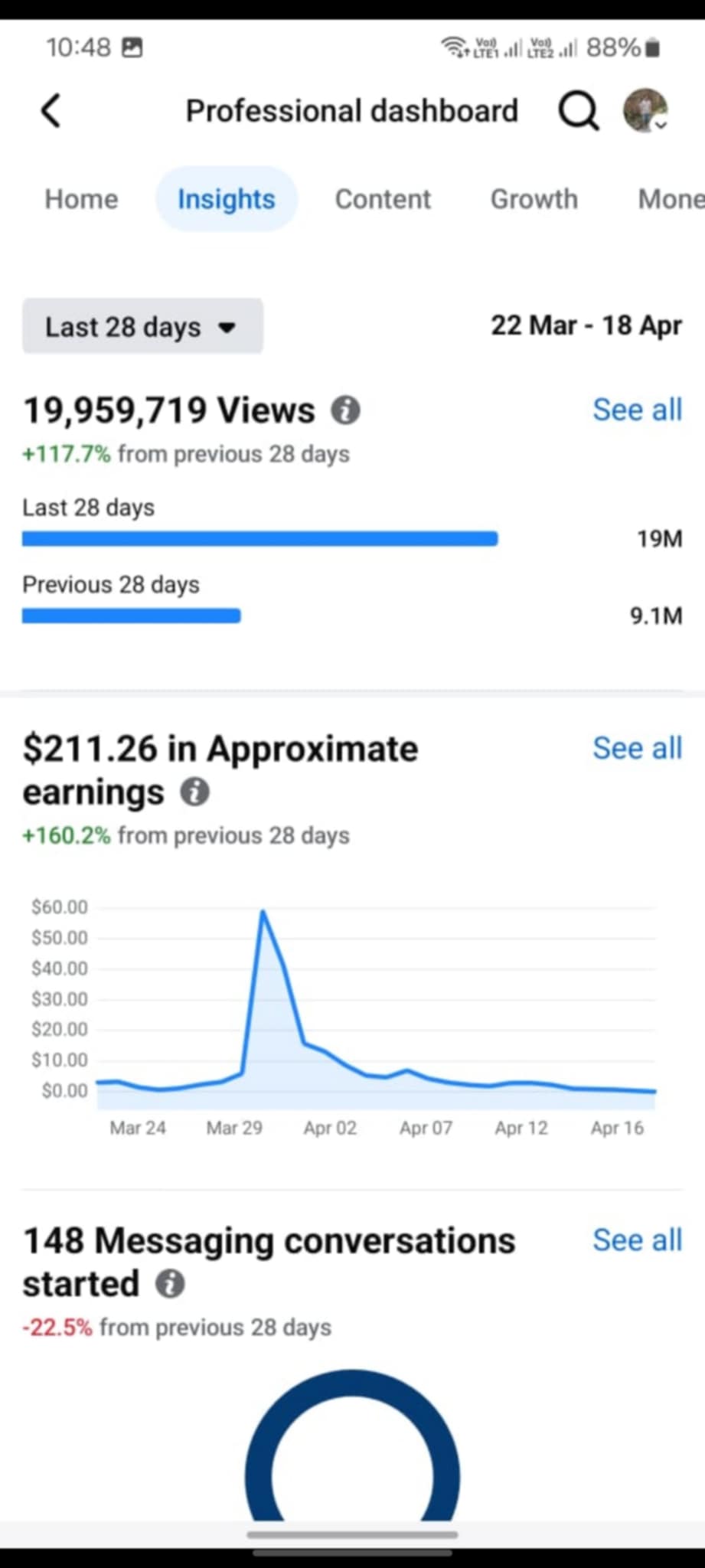See all for Messaging conversations started
Viewport: 705px width, 1568px height.
pyautogui.click(x=637, y=1240)
